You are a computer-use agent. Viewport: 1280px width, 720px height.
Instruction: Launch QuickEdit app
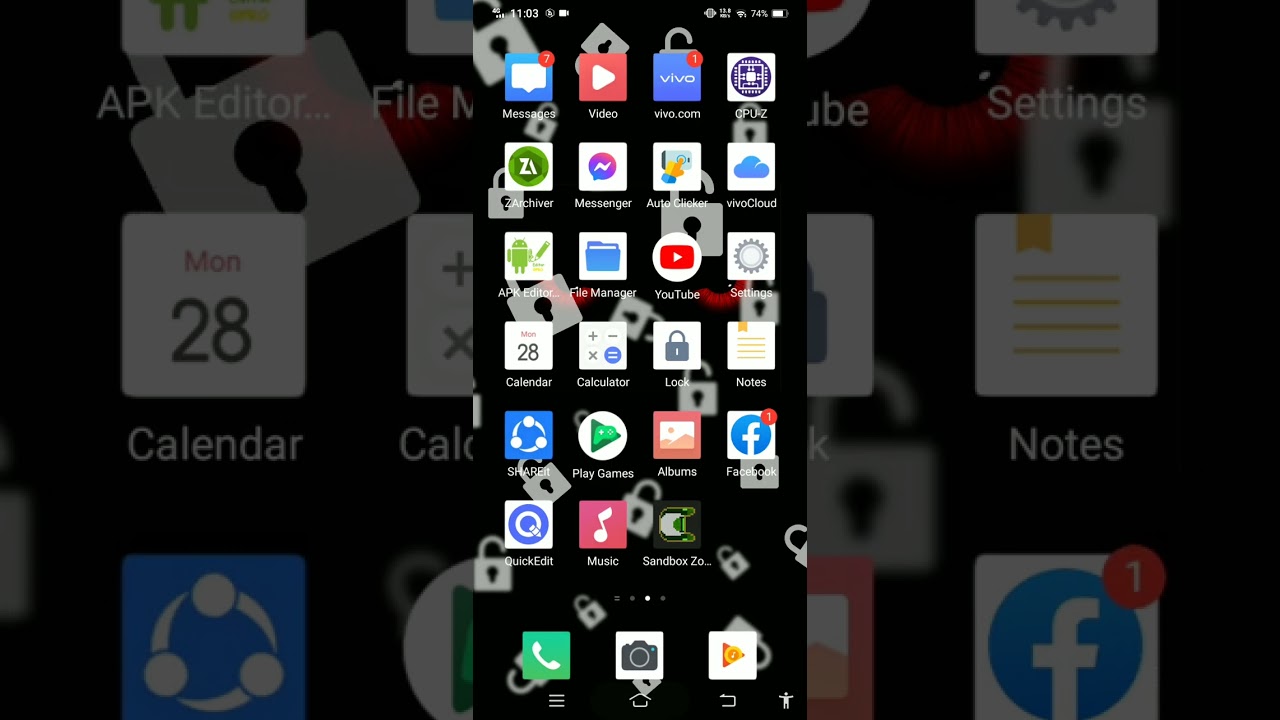tap(528, 525)
